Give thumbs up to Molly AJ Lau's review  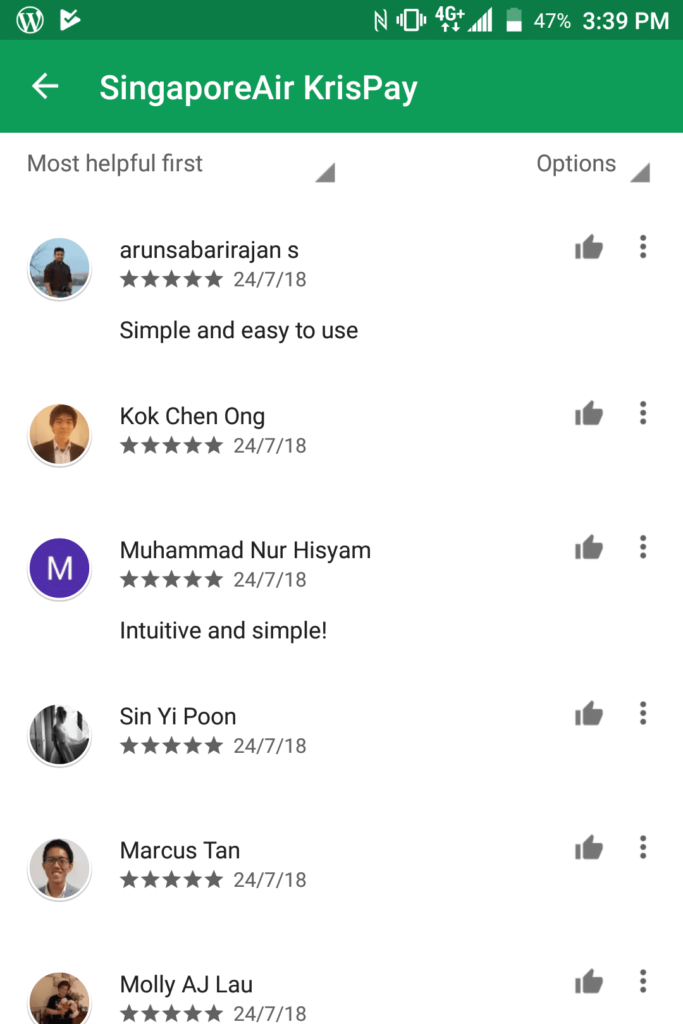(x=589, y=983)
